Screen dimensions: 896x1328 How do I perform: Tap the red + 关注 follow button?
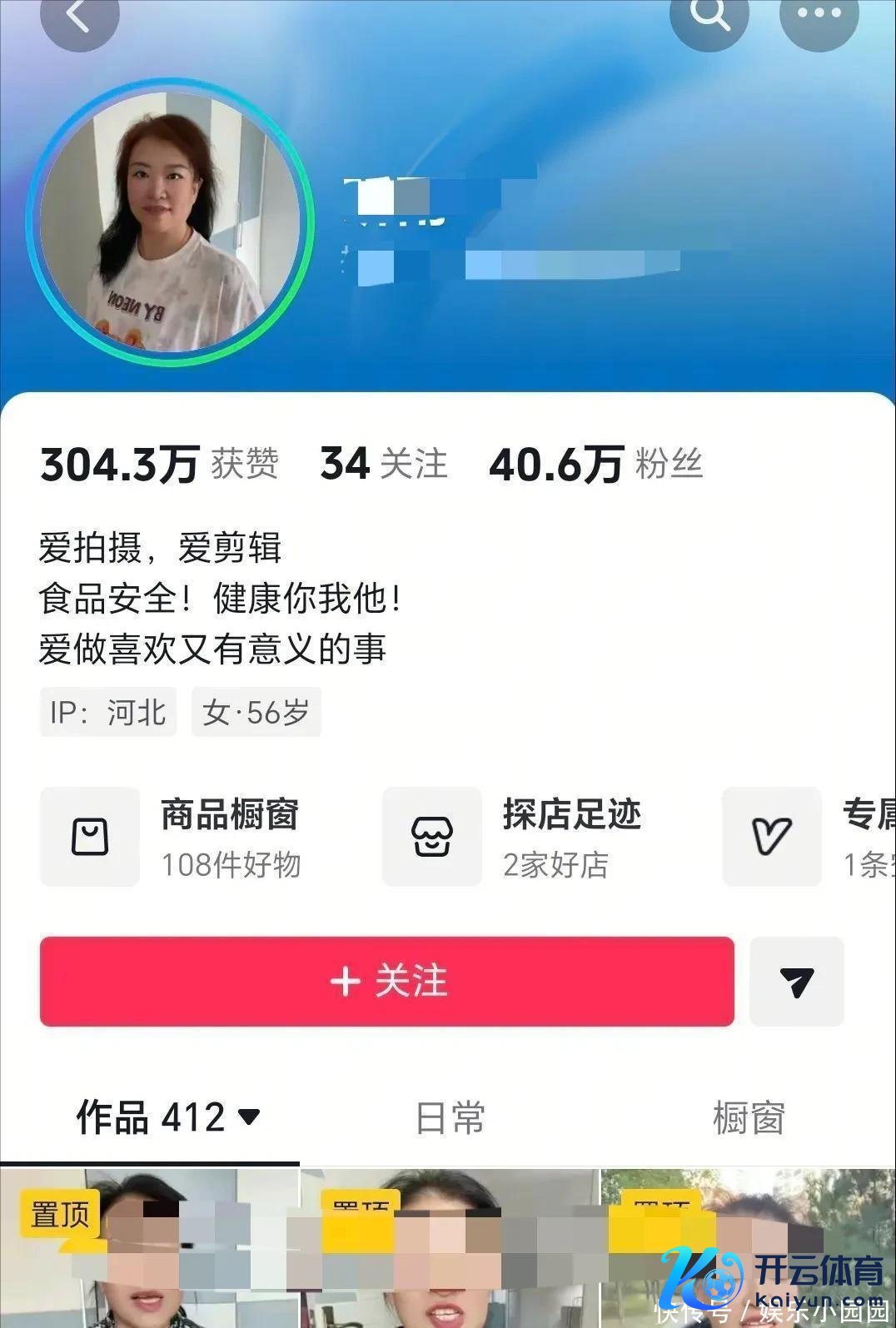(387, 981)
